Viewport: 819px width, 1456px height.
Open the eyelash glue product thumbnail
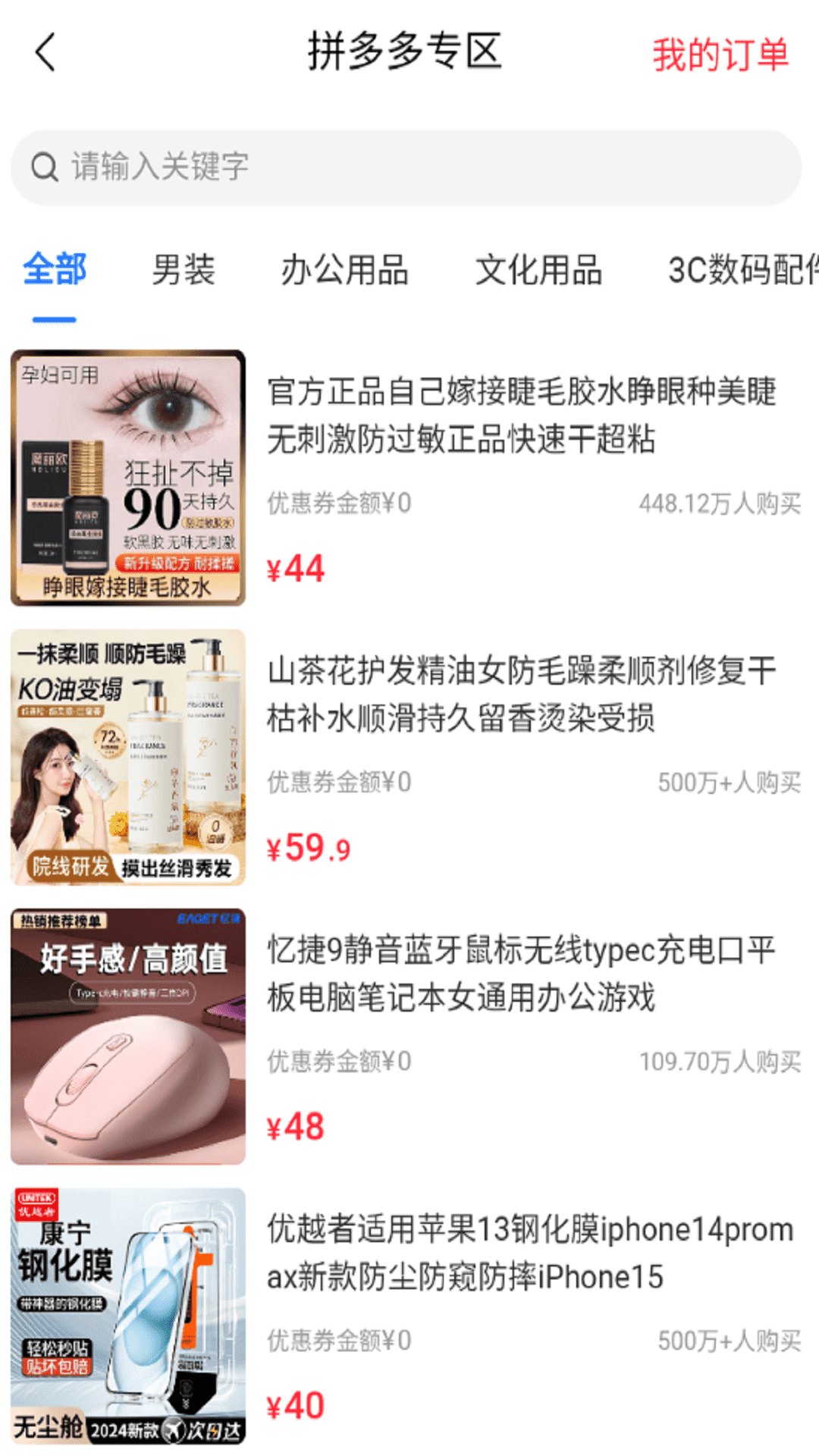(x=127, y=476)
